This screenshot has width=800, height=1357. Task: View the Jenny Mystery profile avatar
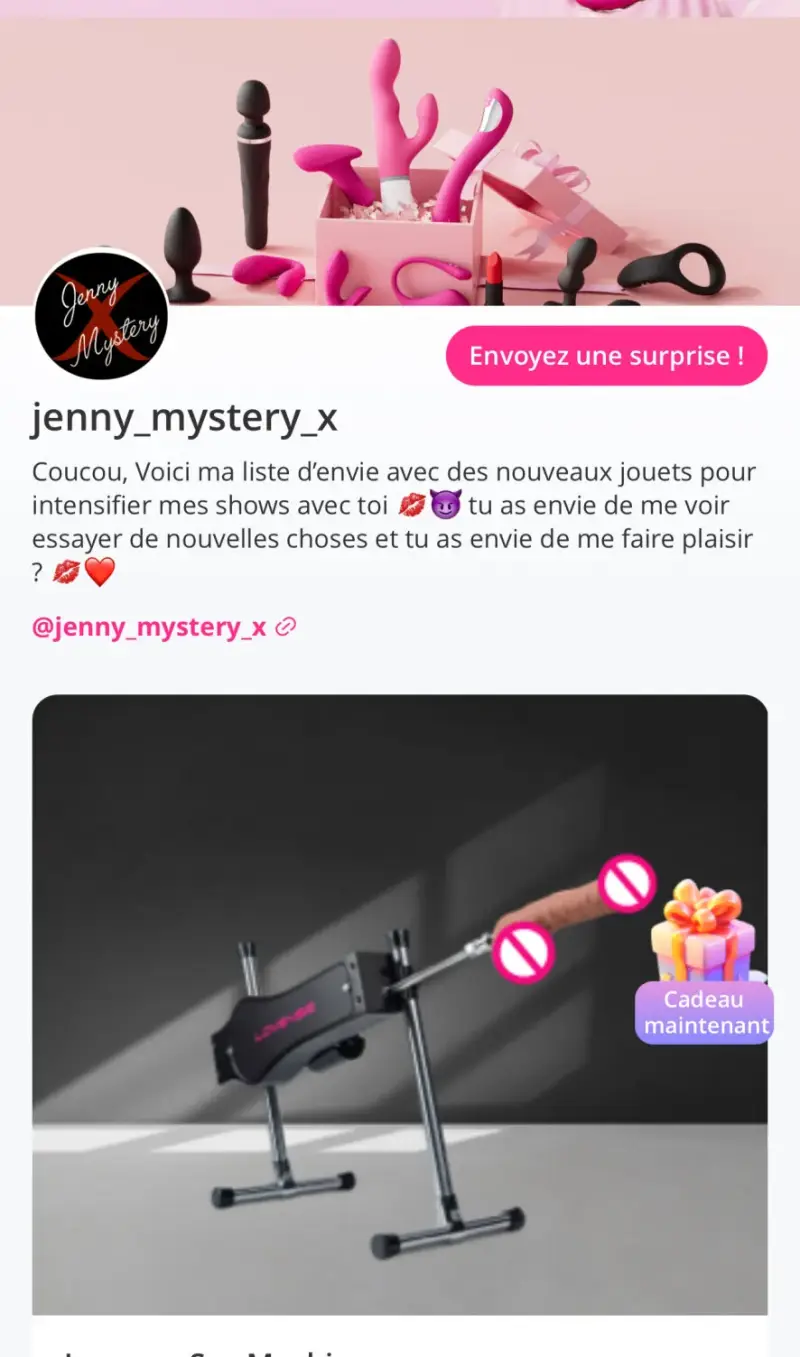[100, 314]
